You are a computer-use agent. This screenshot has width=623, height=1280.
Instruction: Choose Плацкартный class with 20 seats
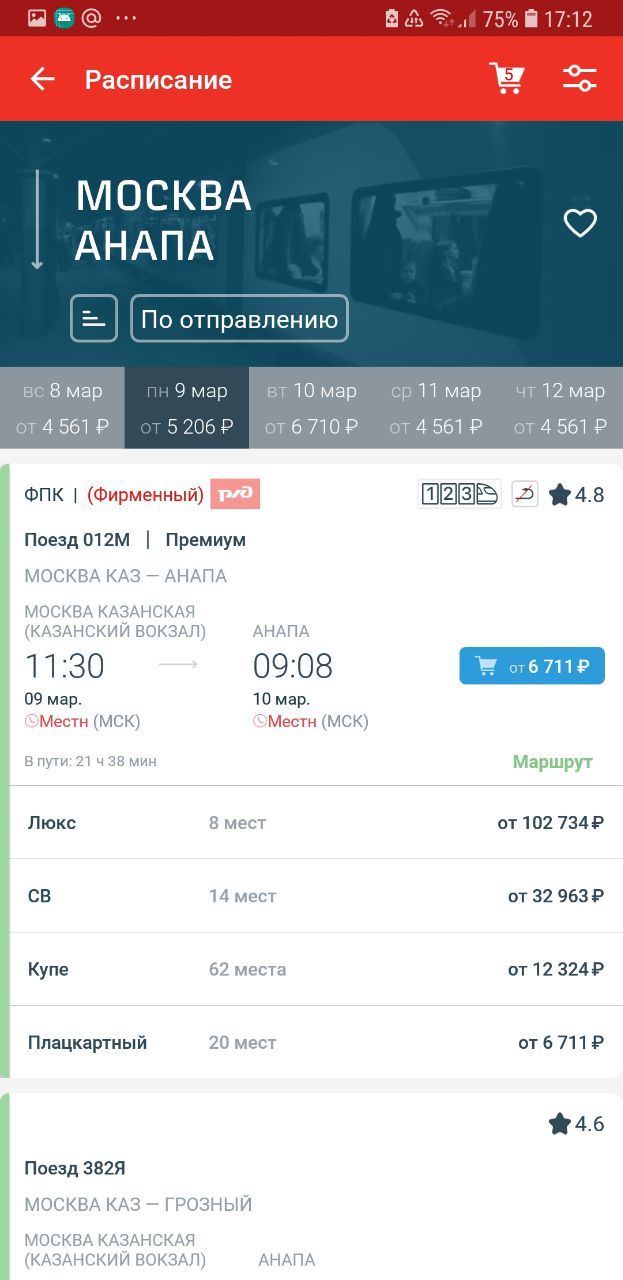click(311, 1043)
